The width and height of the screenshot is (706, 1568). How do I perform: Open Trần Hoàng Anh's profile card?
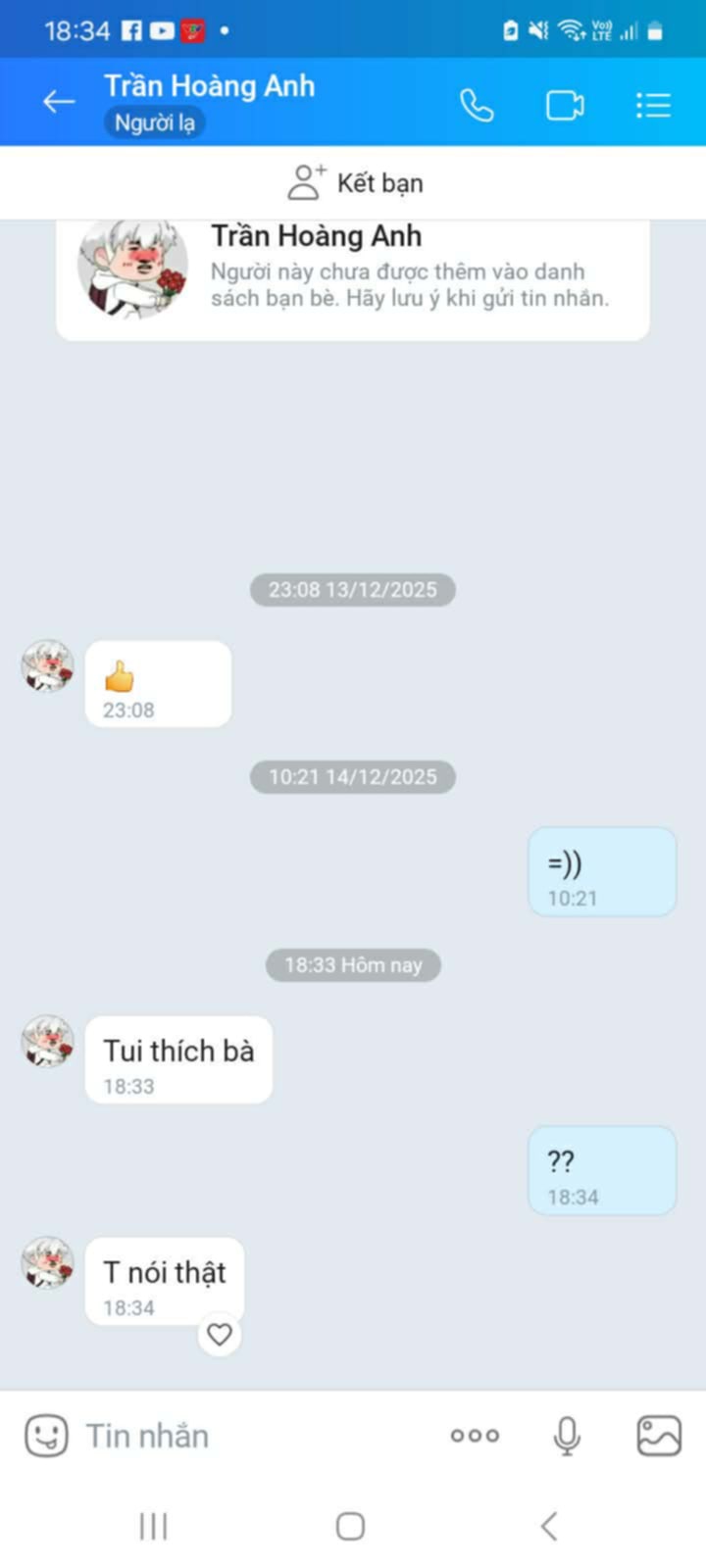tap(352, 279)
